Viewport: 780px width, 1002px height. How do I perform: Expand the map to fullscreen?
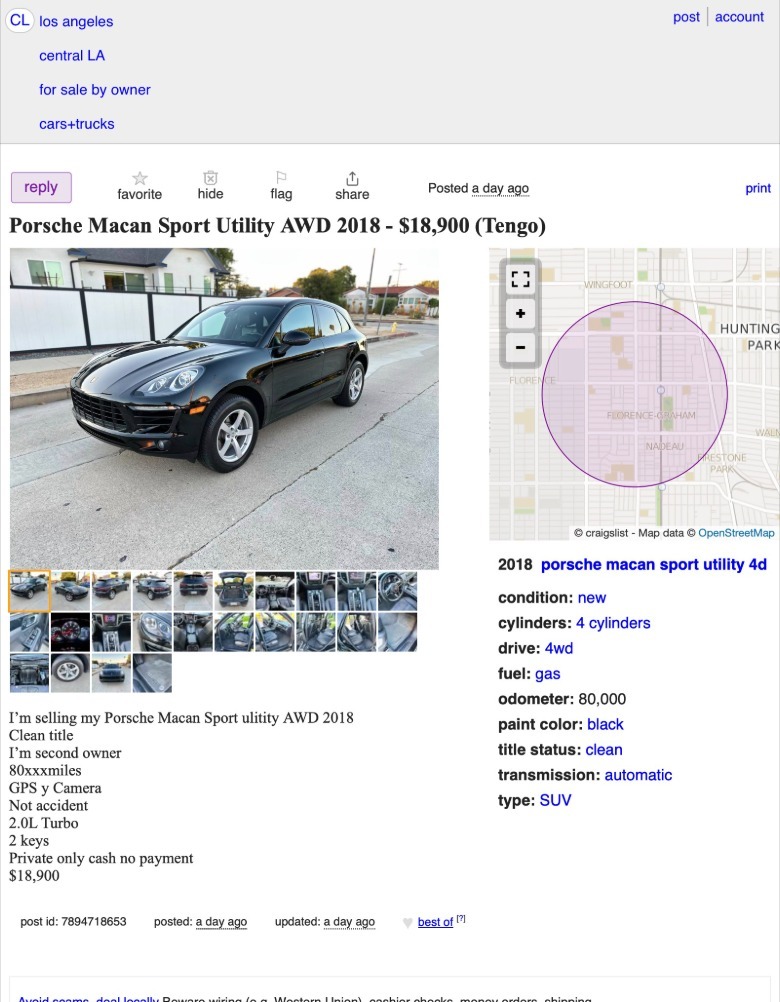(520, 280)
